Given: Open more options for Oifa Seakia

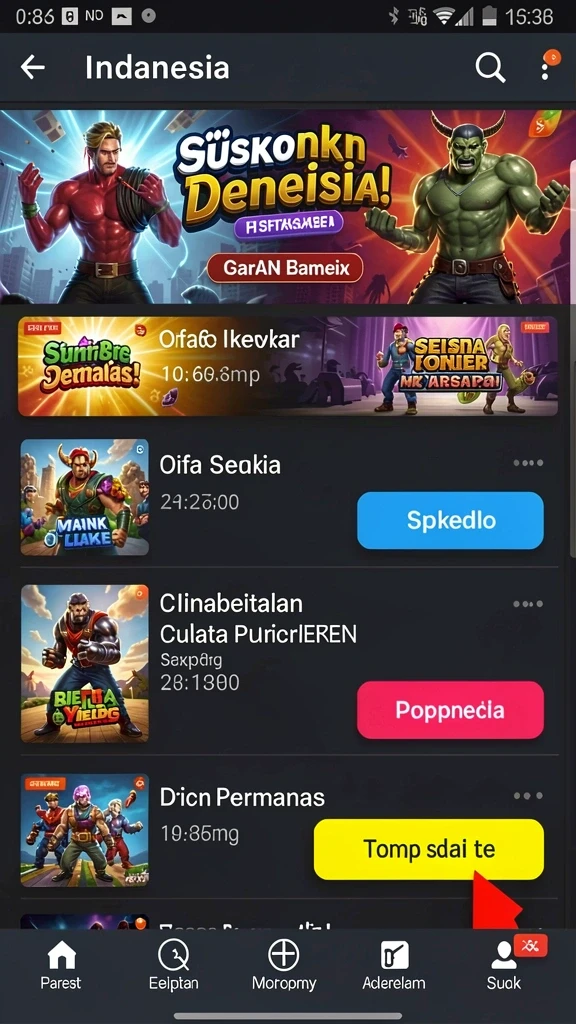Looking at the screenshot, I should [528, 463].
